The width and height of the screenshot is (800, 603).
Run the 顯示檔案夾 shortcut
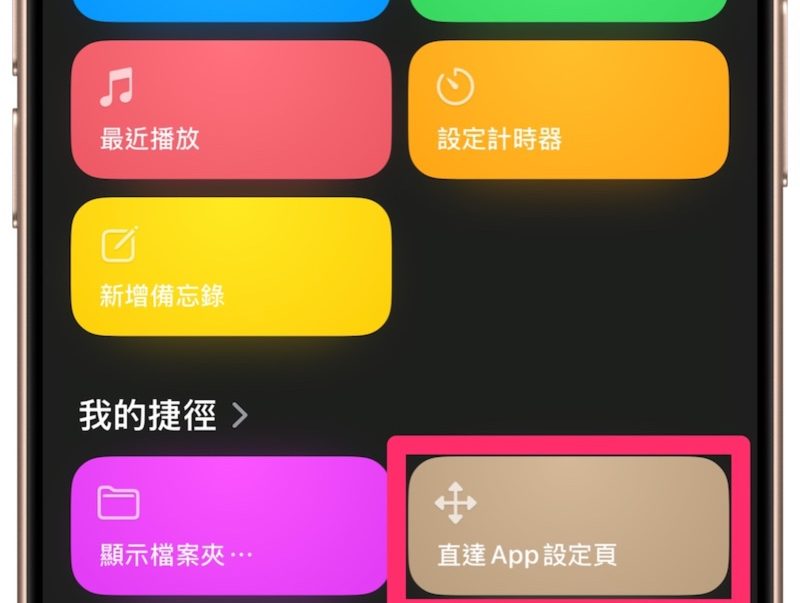(231, 526)
